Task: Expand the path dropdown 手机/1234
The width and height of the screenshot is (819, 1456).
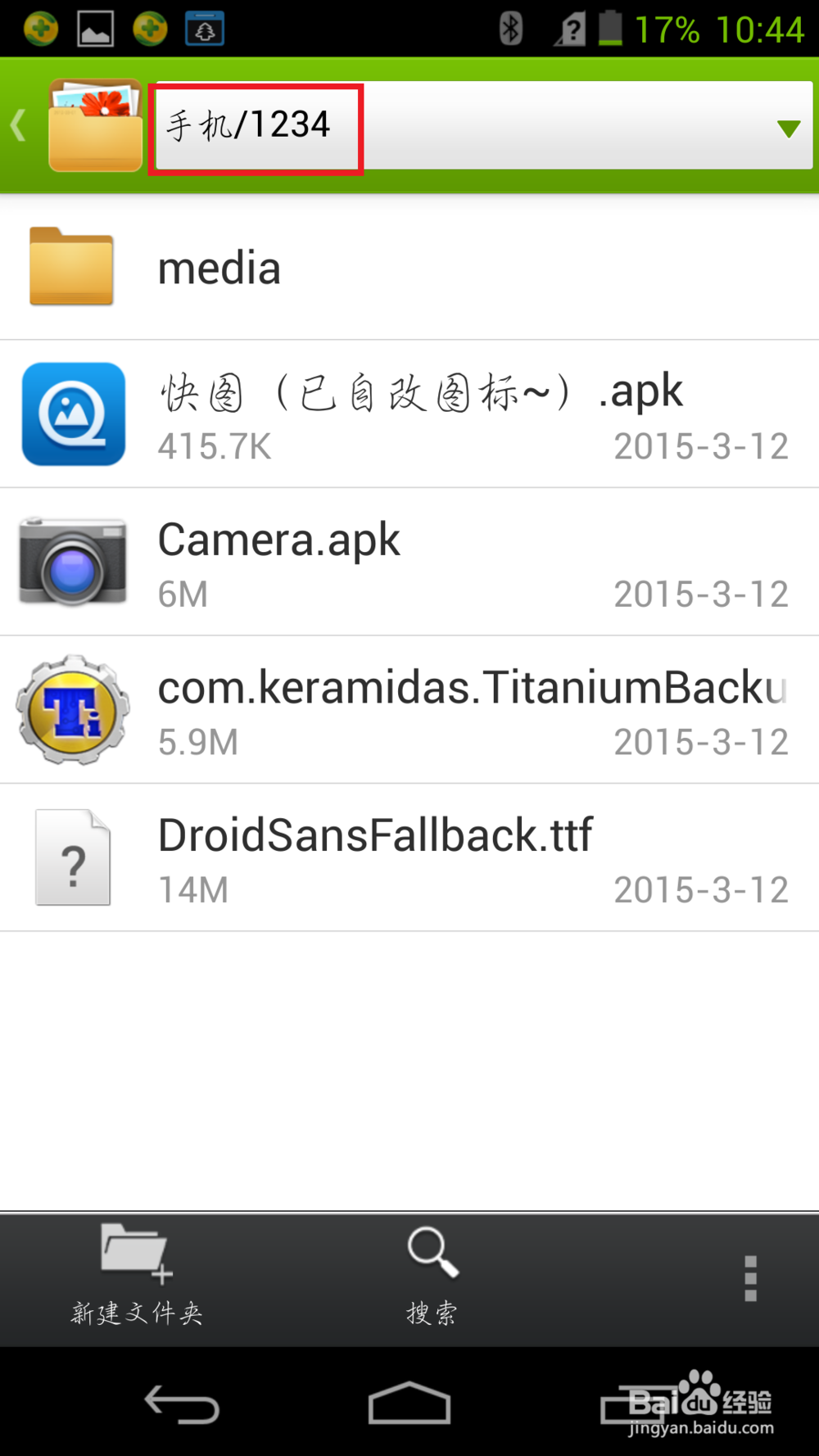Action: click(x=484, y=126)
